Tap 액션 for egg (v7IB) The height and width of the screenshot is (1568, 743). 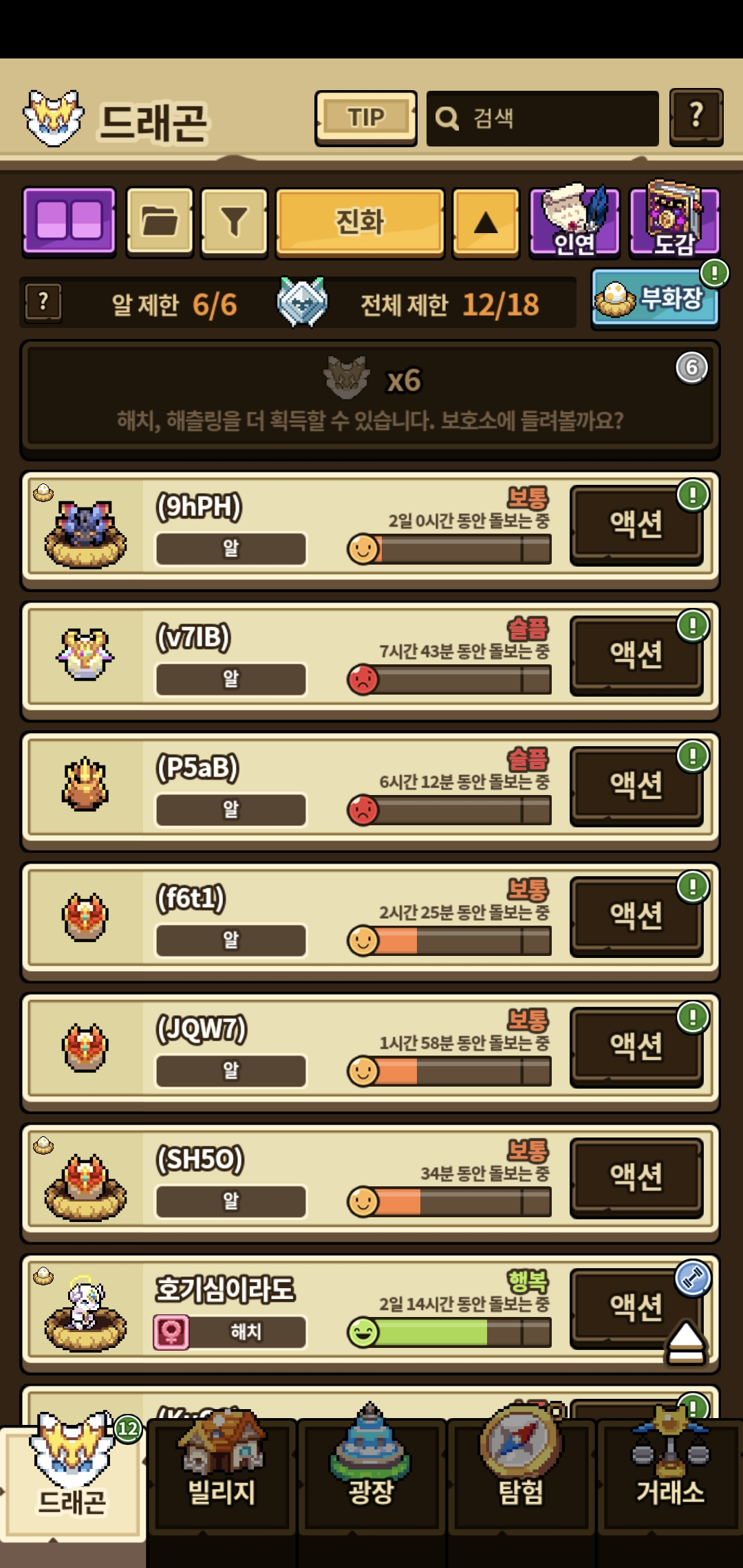coord(636,655)
